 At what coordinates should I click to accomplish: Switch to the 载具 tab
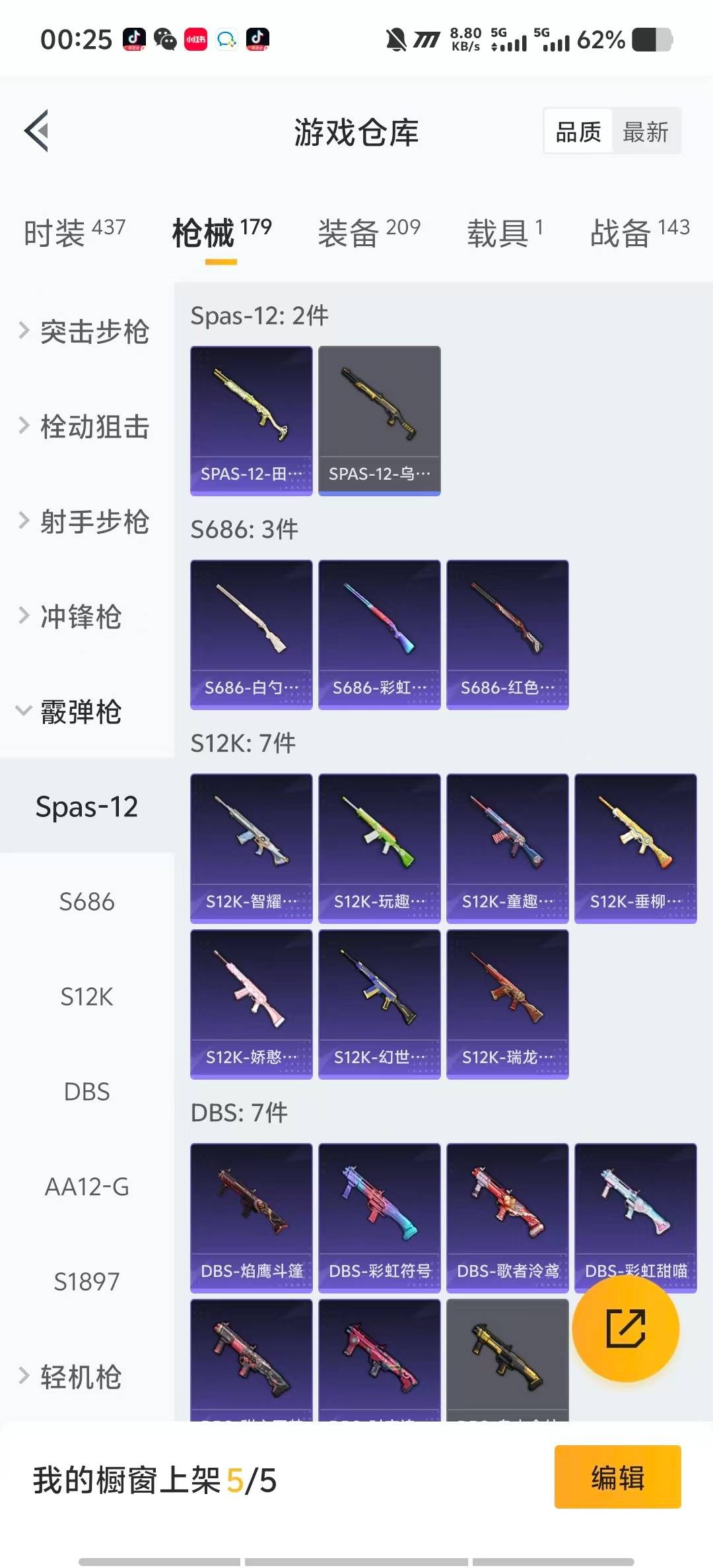505,232
